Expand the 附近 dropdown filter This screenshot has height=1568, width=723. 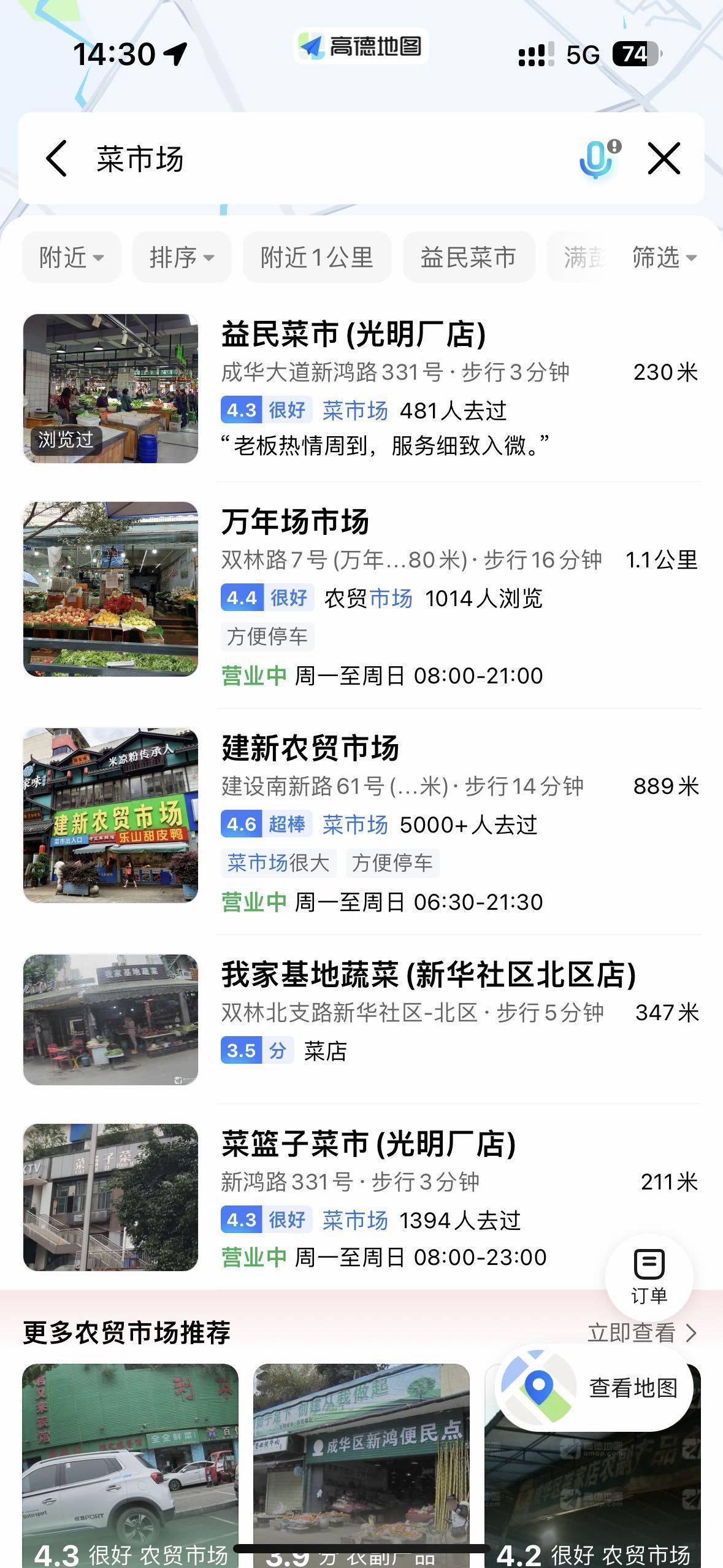(x=71, y=258)
